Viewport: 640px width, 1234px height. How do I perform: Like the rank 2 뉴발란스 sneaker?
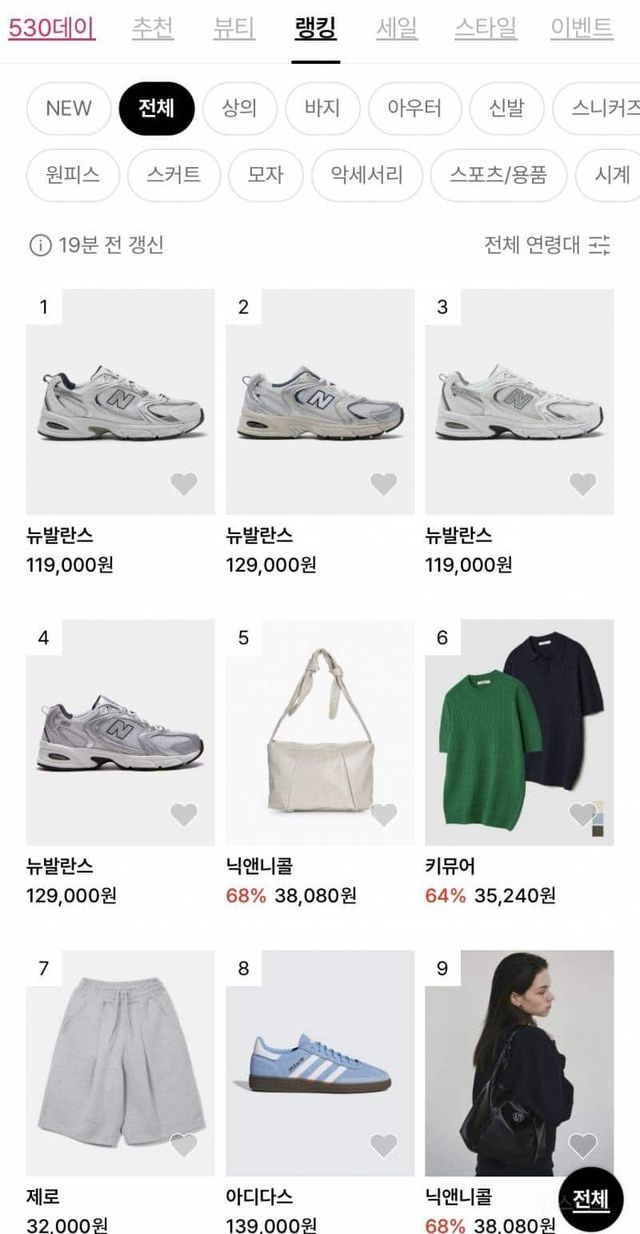point(384,484)
